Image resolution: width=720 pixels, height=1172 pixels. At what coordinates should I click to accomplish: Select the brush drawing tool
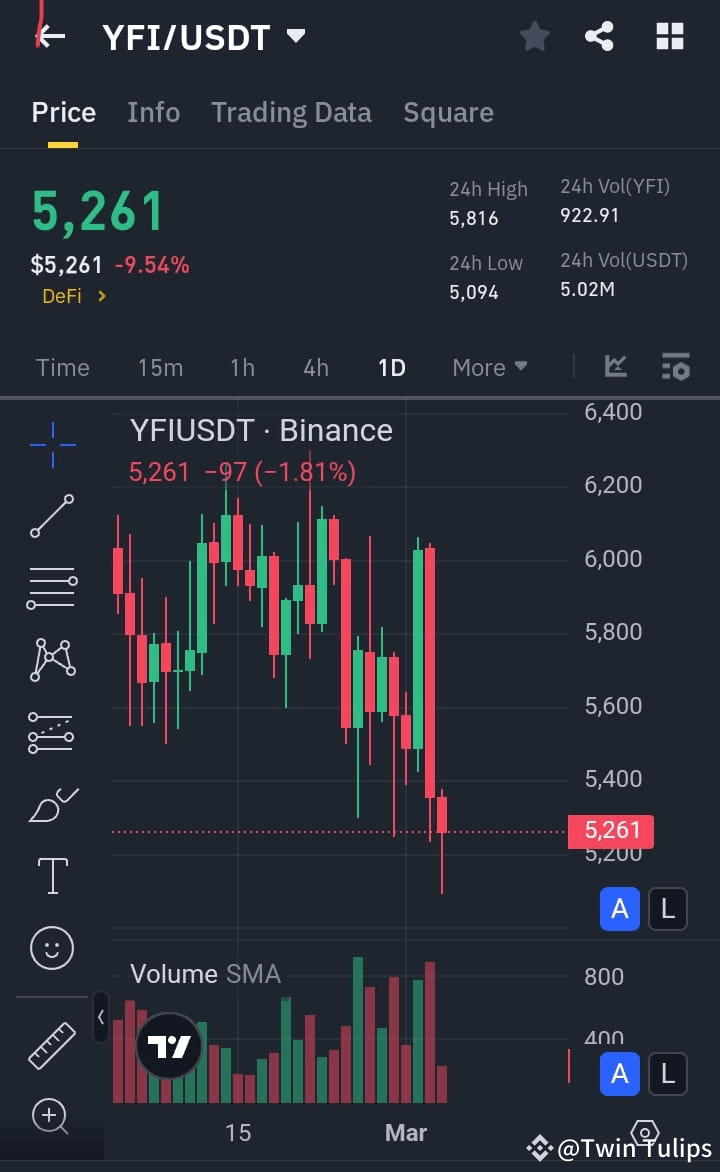(52, 805)
